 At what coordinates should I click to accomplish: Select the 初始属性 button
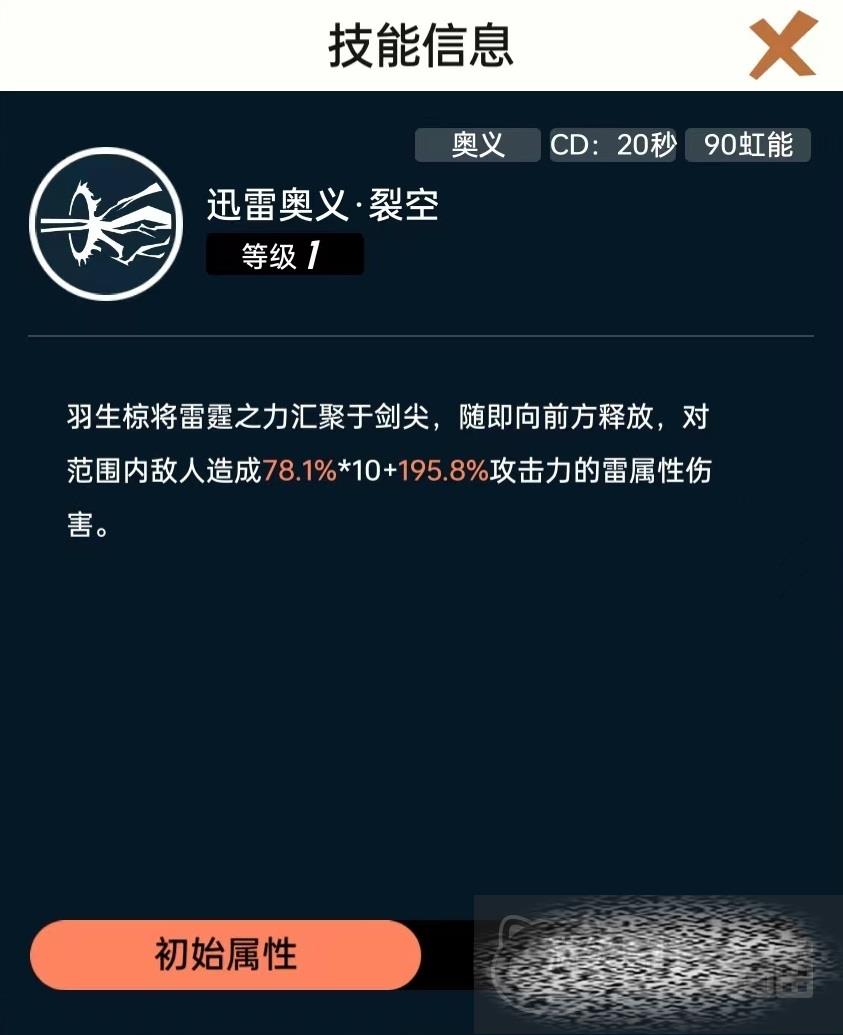225,955
